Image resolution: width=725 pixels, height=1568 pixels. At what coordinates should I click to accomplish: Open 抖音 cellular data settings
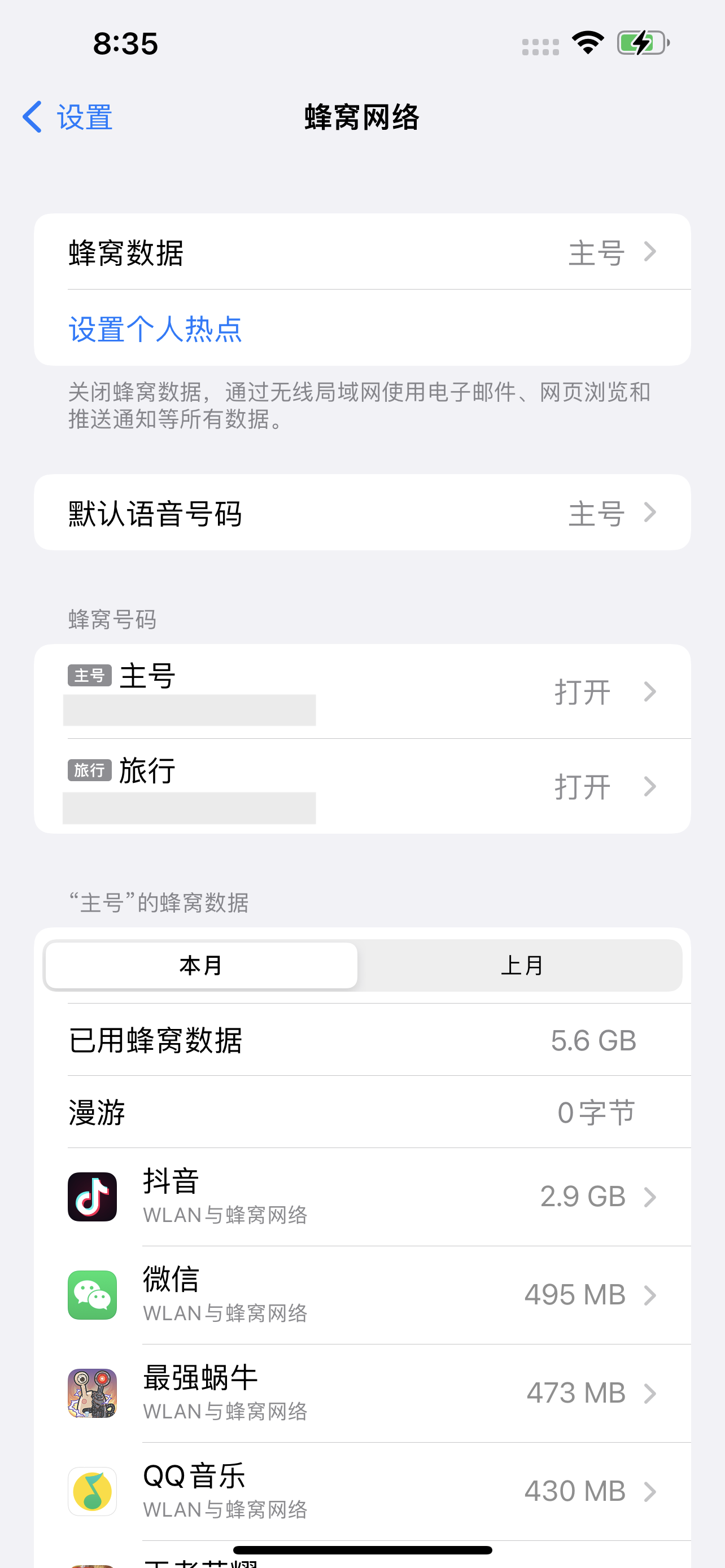point(361,1197)
